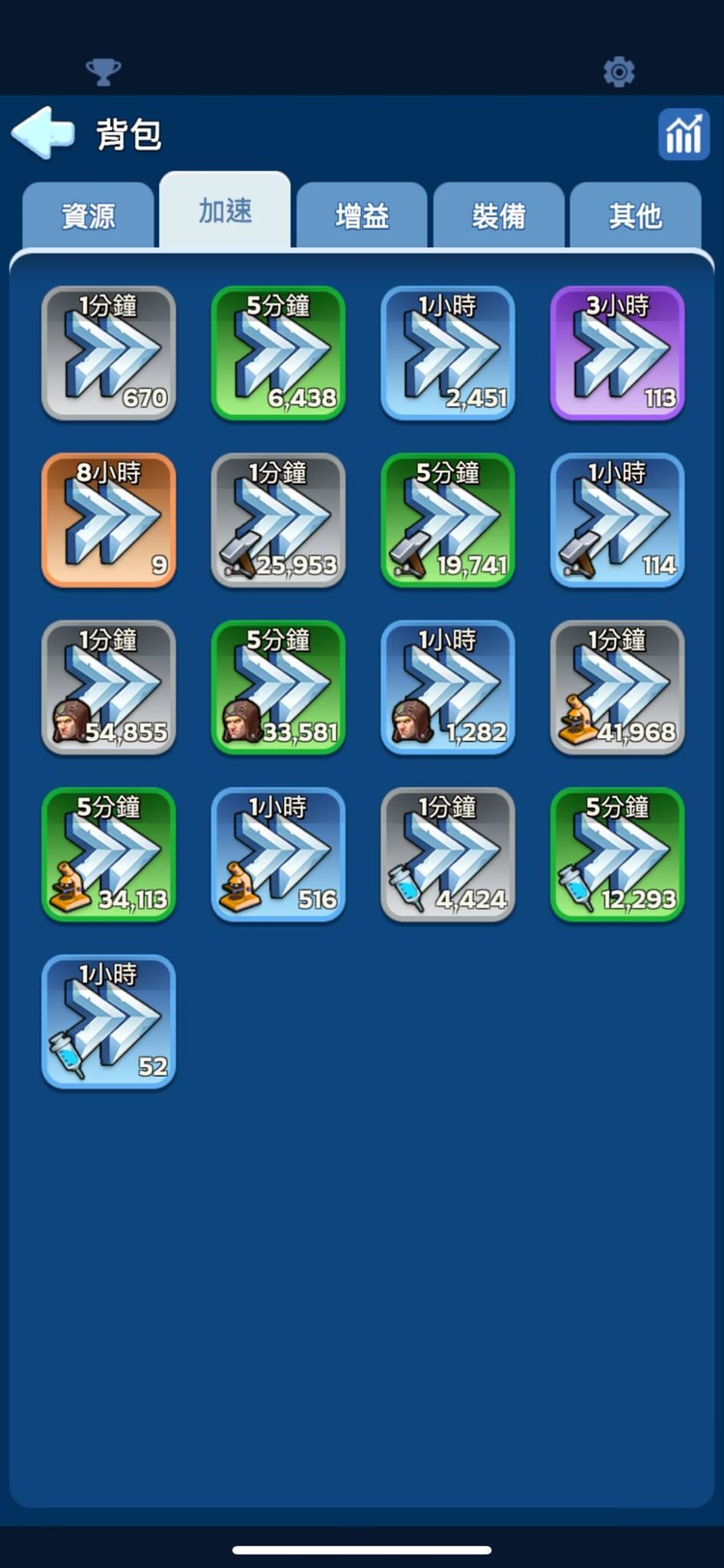
Task: Select the 1小時 soldier speedup with 1,282
Action: tap(448, 687)
